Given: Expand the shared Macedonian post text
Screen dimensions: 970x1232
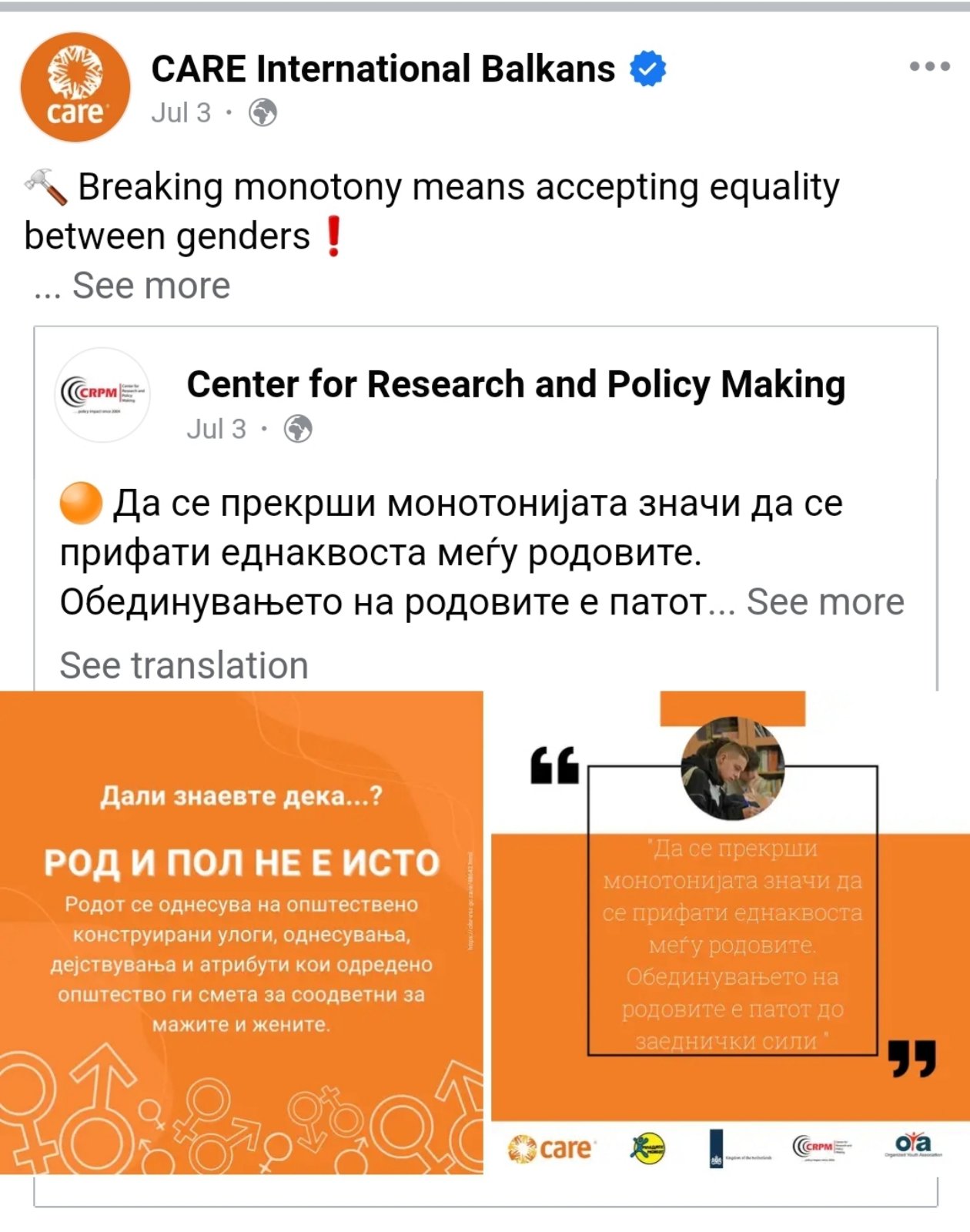Looking at the screenshot, I should pos(825,602).
